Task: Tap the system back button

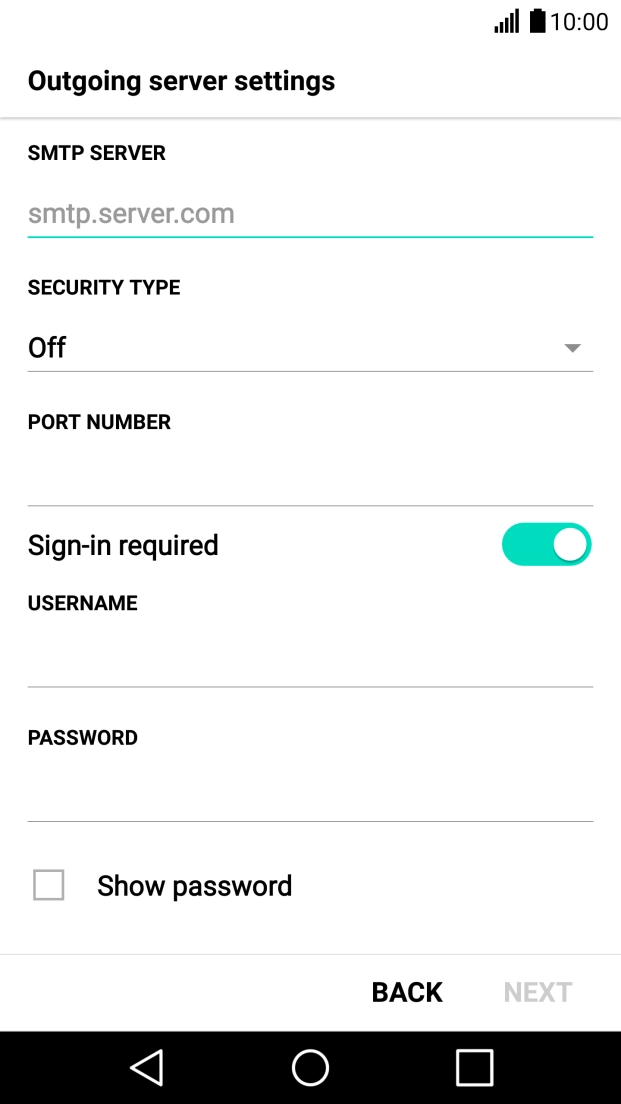Action: [146, 1067]
